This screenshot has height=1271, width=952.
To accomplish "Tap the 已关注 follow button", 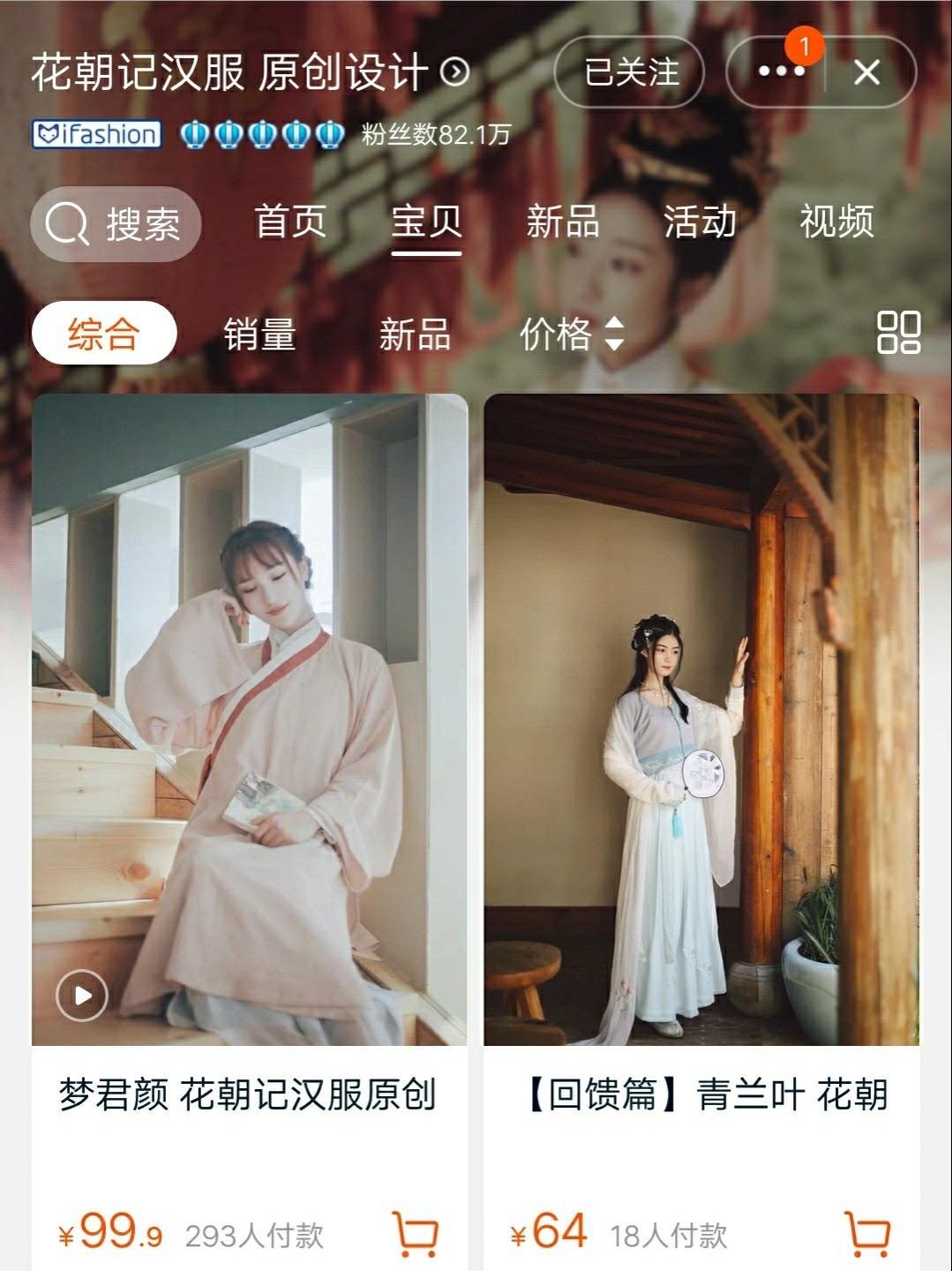I will point(629,72).
